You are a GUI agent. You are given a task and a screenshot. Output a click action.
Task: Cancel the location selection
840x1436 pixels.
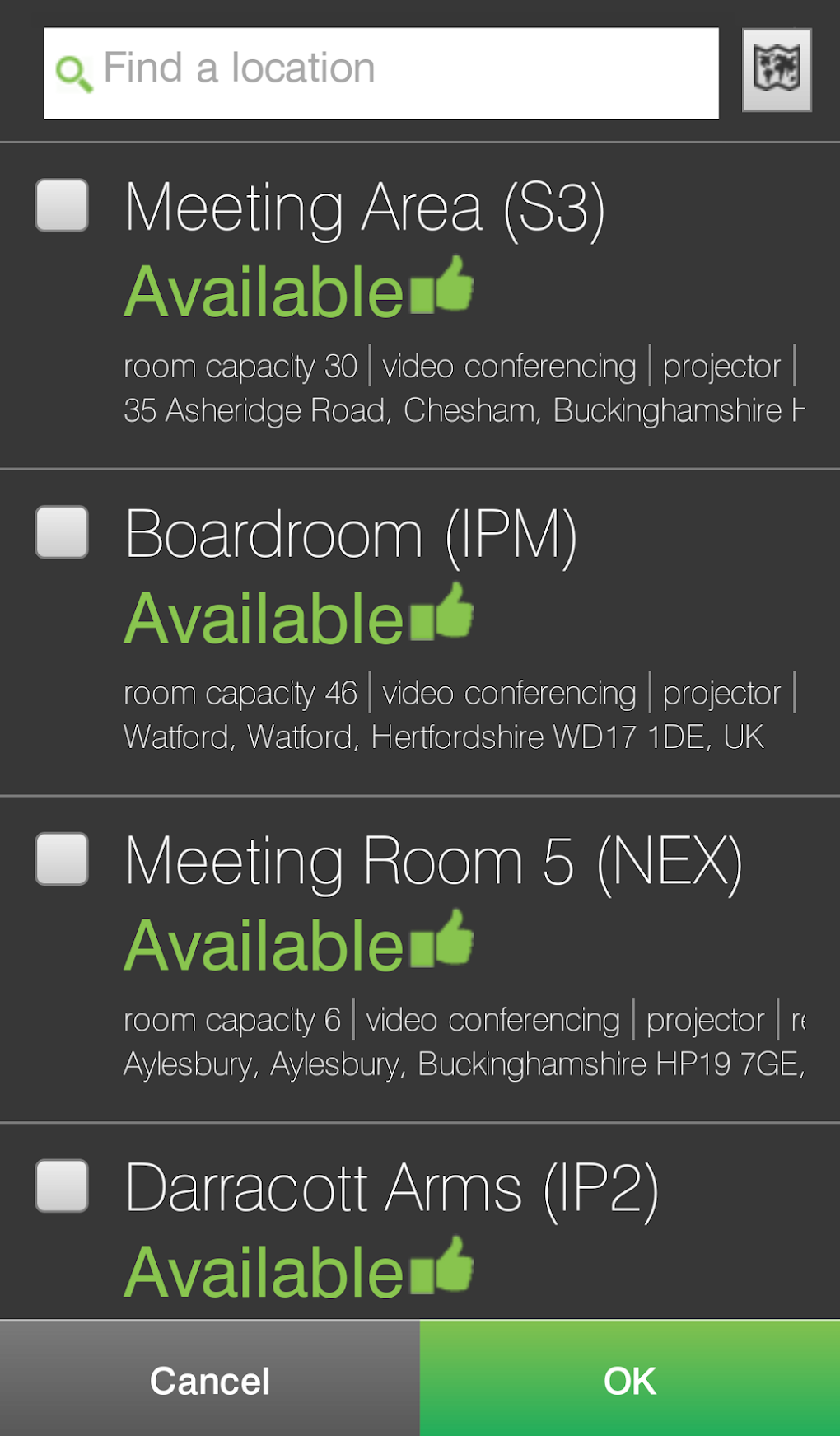tap(210, 1380)
